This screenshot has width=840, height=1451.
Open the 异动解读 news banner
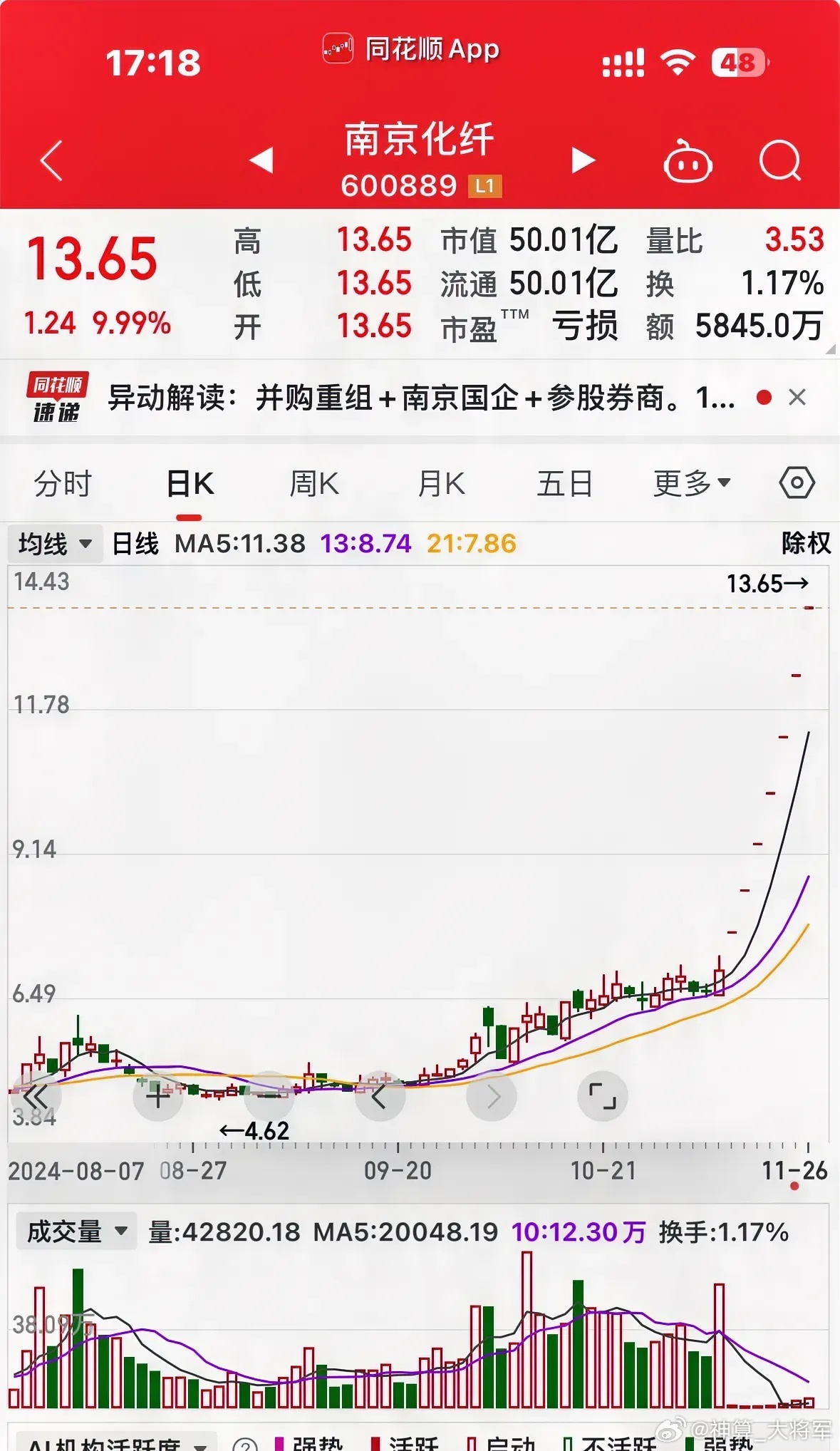[421, 398]
